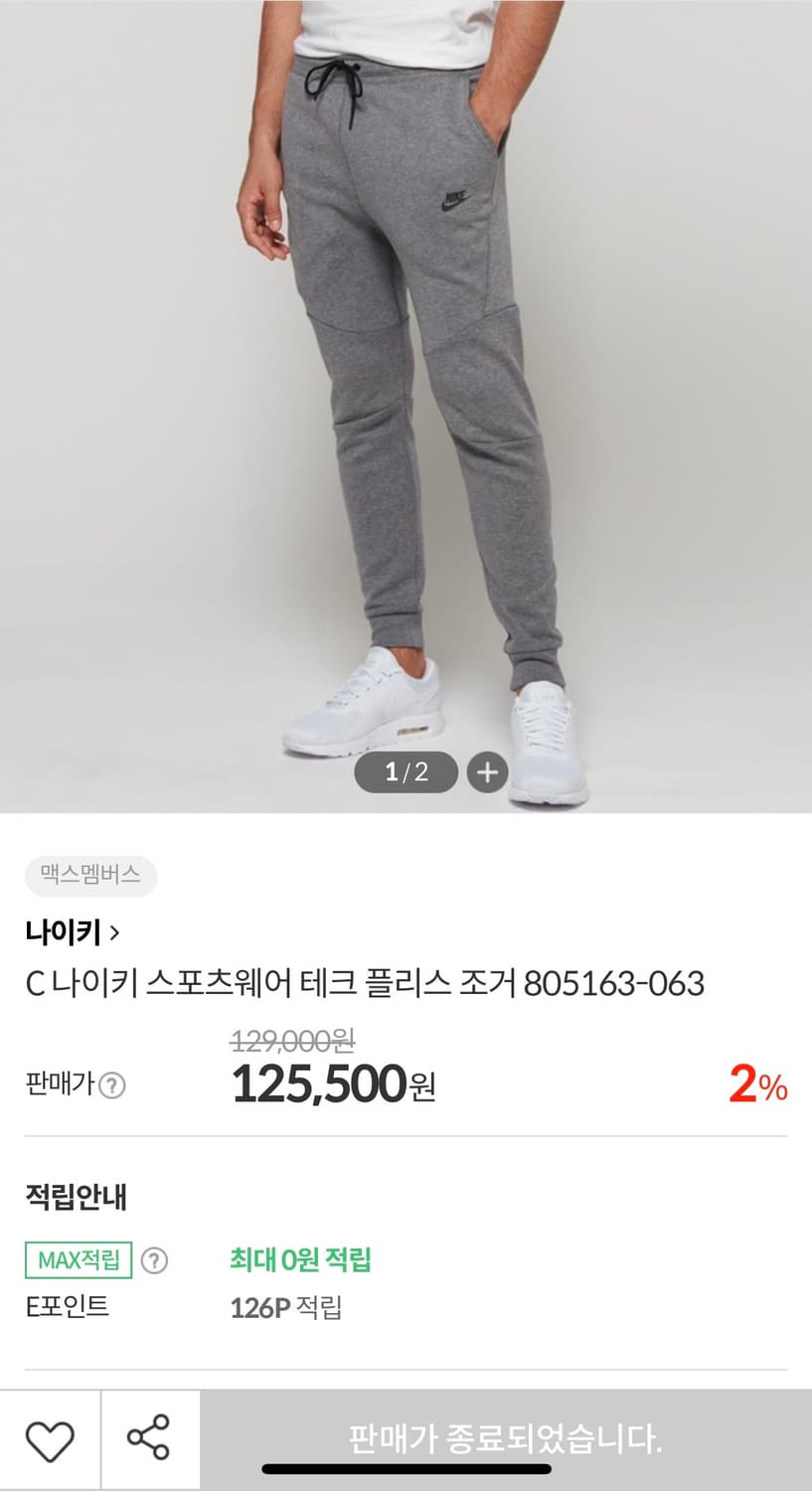
Task: Click the 1/2 image page indicator
Action: [x=404, y=773]
